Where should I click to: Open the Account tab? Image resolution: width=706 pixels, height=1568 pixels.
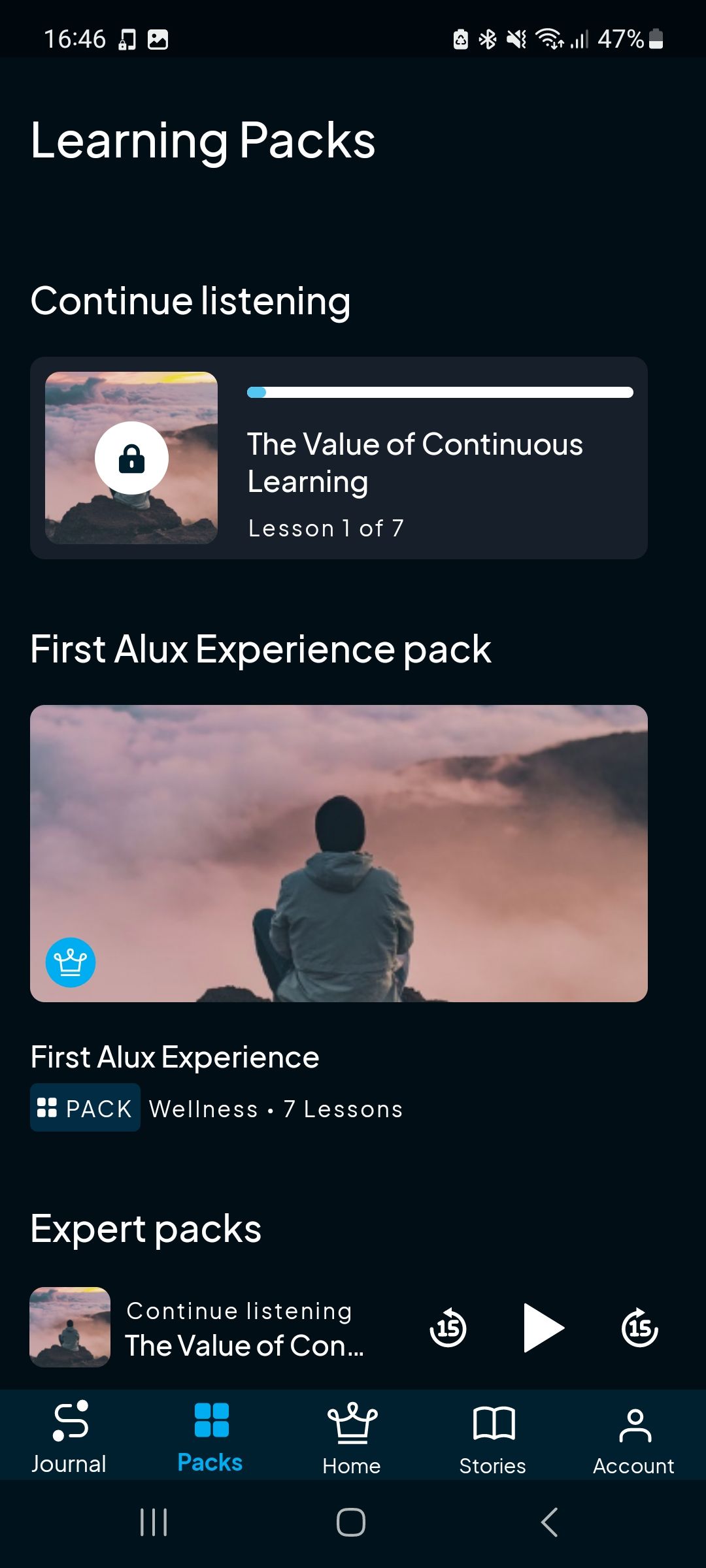[633, 1437]
